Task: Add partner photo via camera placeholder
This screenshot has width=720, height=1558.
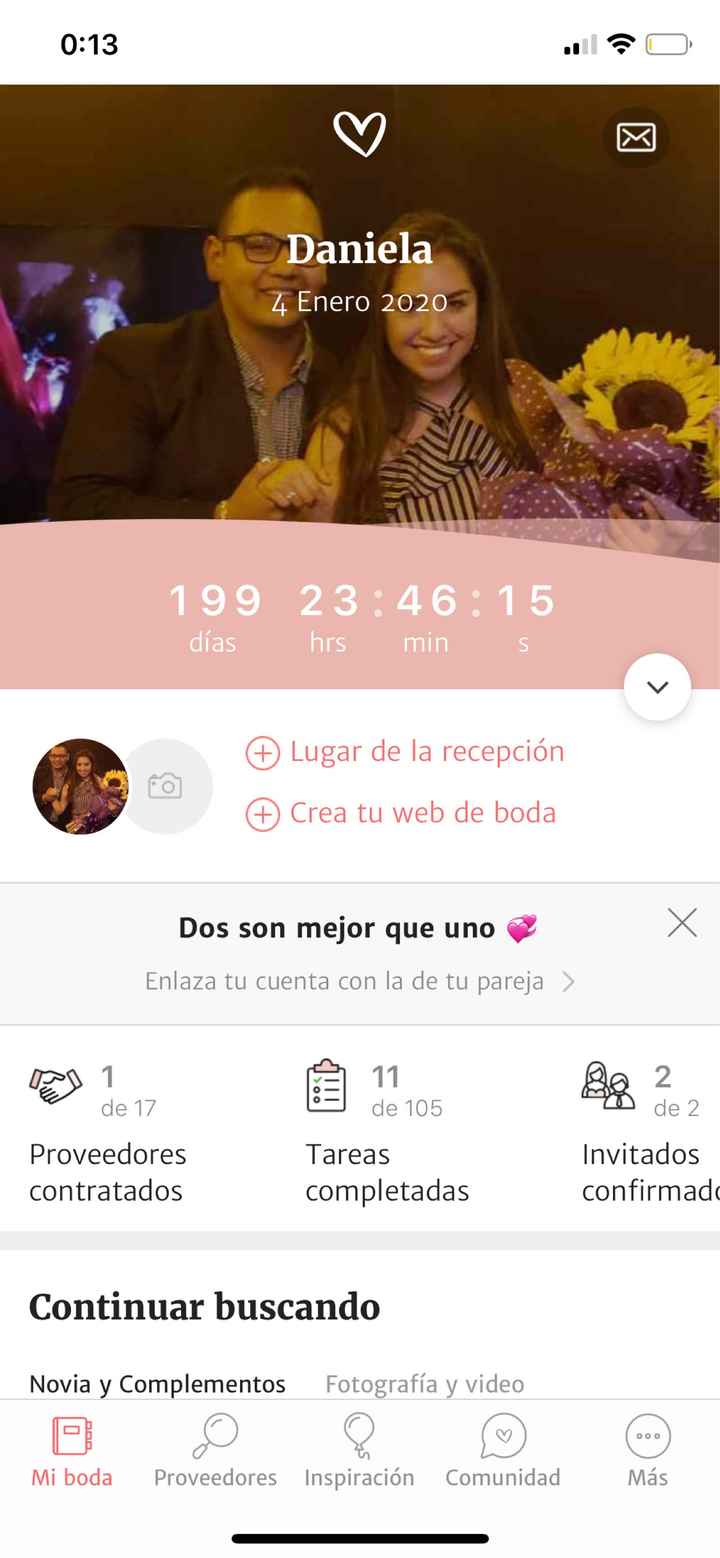Action: pyautogui.click(x=165, y=786)
